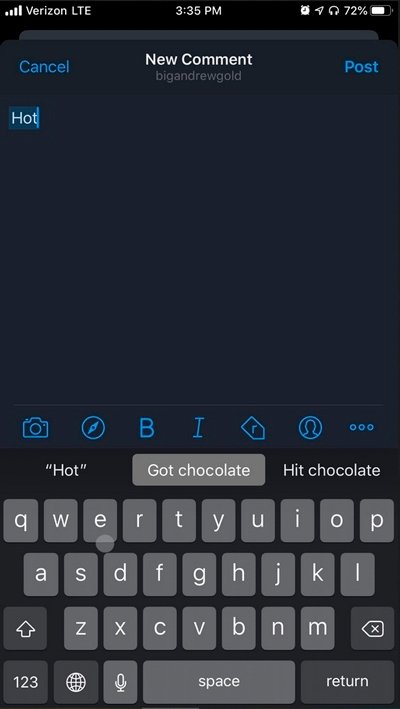The image size is (400, 709).
Task: Start dictation with the microphone key
Action: click(x=120, y=681)
